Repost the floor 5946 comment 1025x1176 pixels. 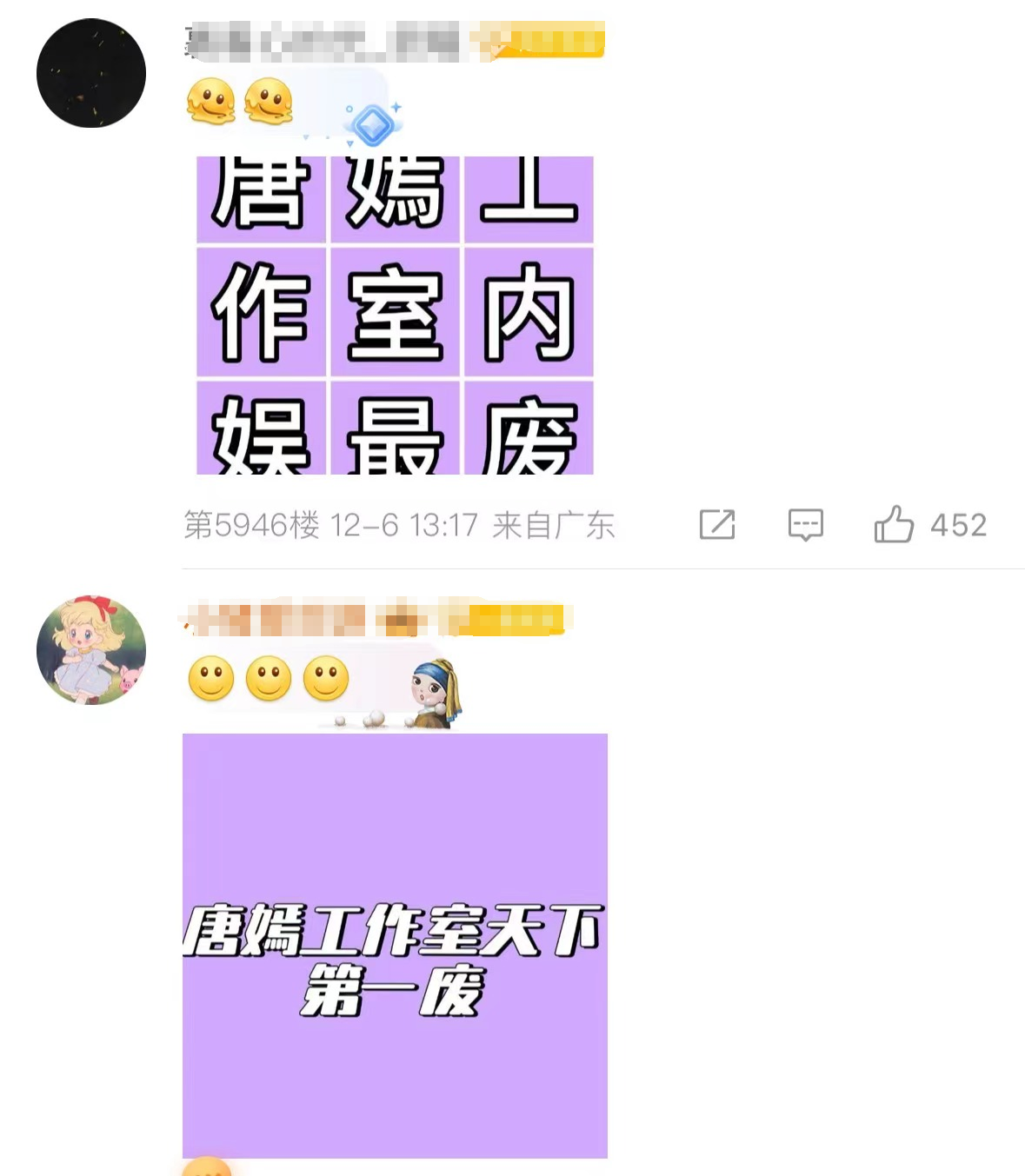point(717,524)
